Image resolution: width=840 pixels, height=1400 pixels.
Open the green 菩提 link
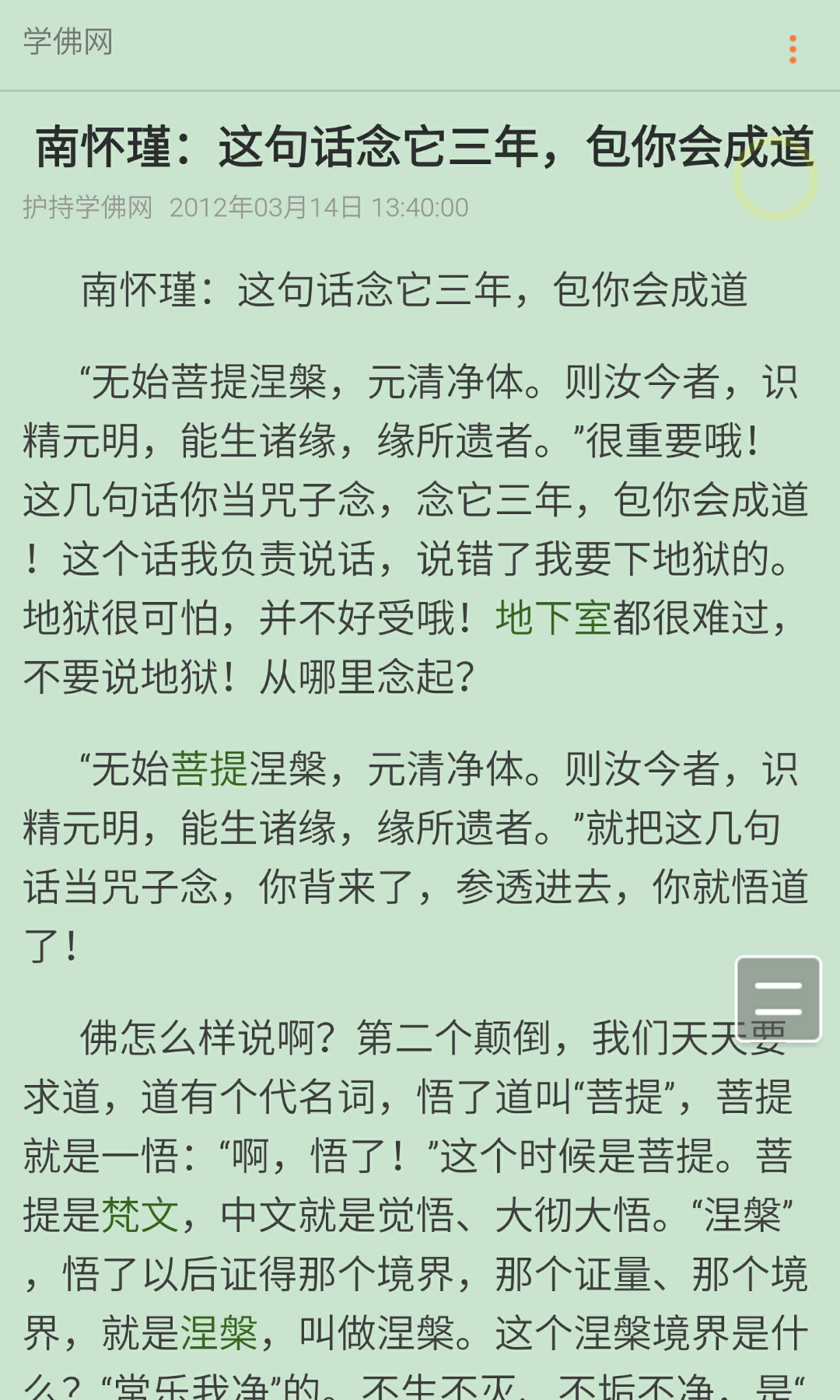pyautogui.click(x=208, y=769)
